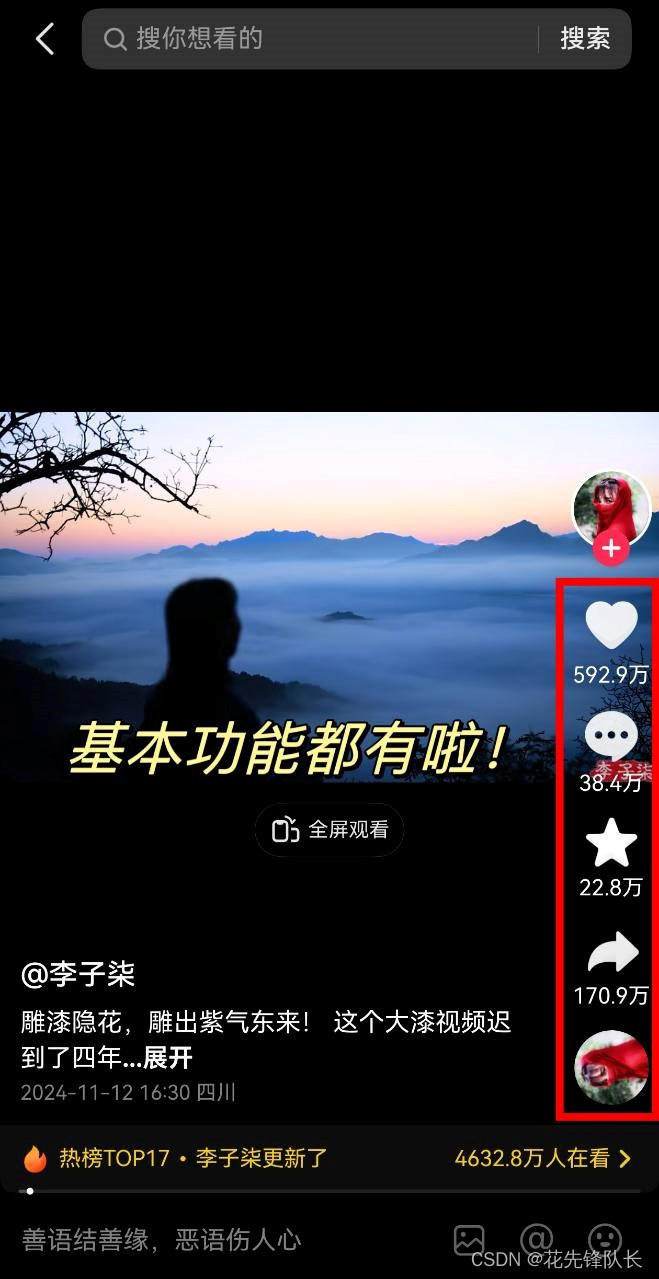Open the 搜你想看的 search field

320,39
